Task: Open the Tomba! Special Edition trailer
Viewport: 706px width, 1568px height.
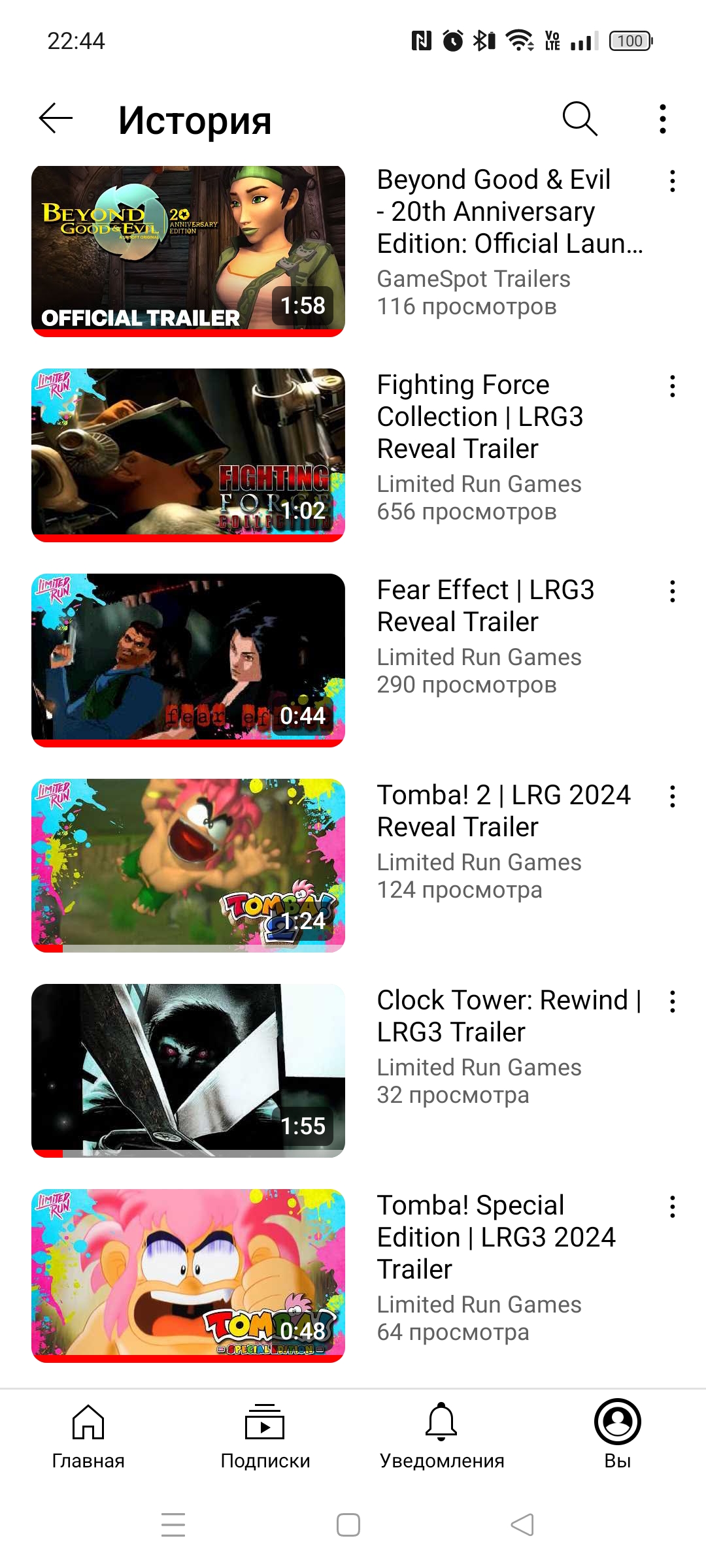Action: tap(188, 1276)
